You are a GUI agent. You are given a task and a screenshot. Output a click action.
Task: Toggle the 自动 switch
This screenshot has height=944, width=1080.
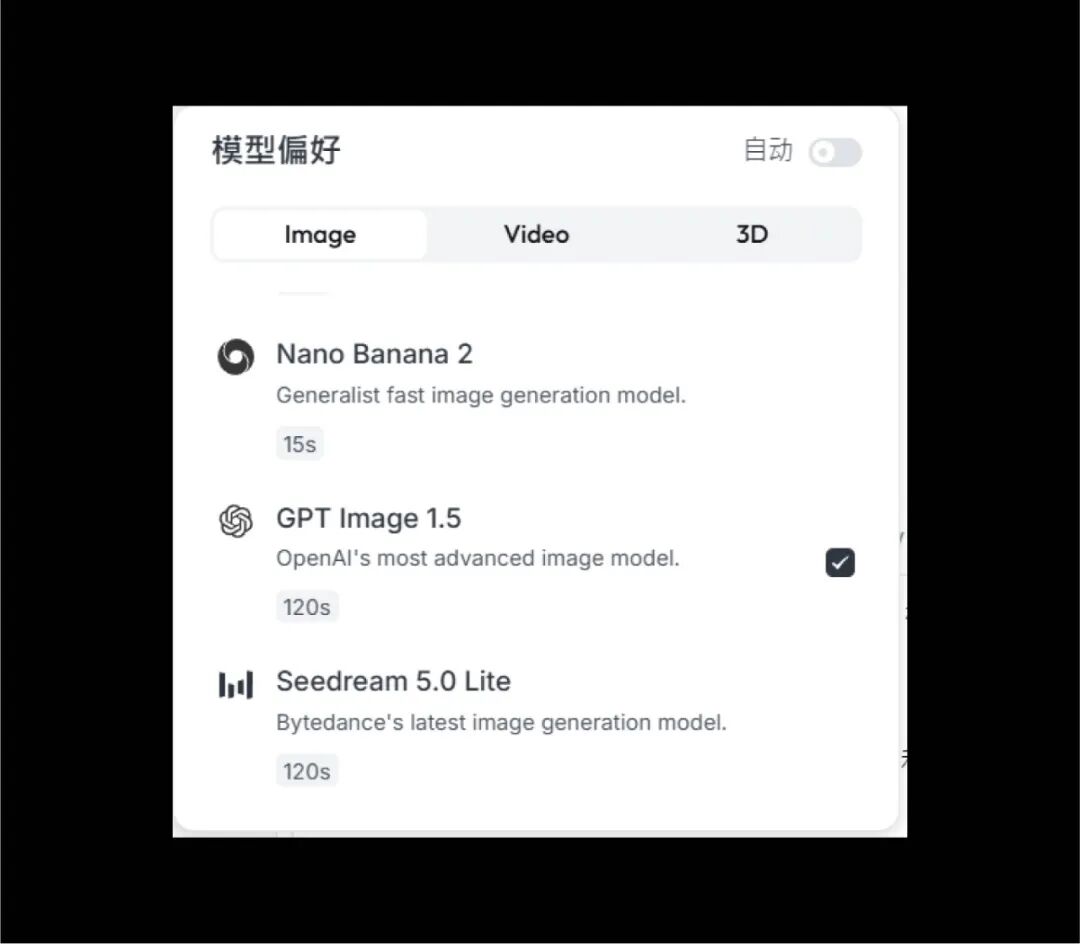(x=834, y=152)
